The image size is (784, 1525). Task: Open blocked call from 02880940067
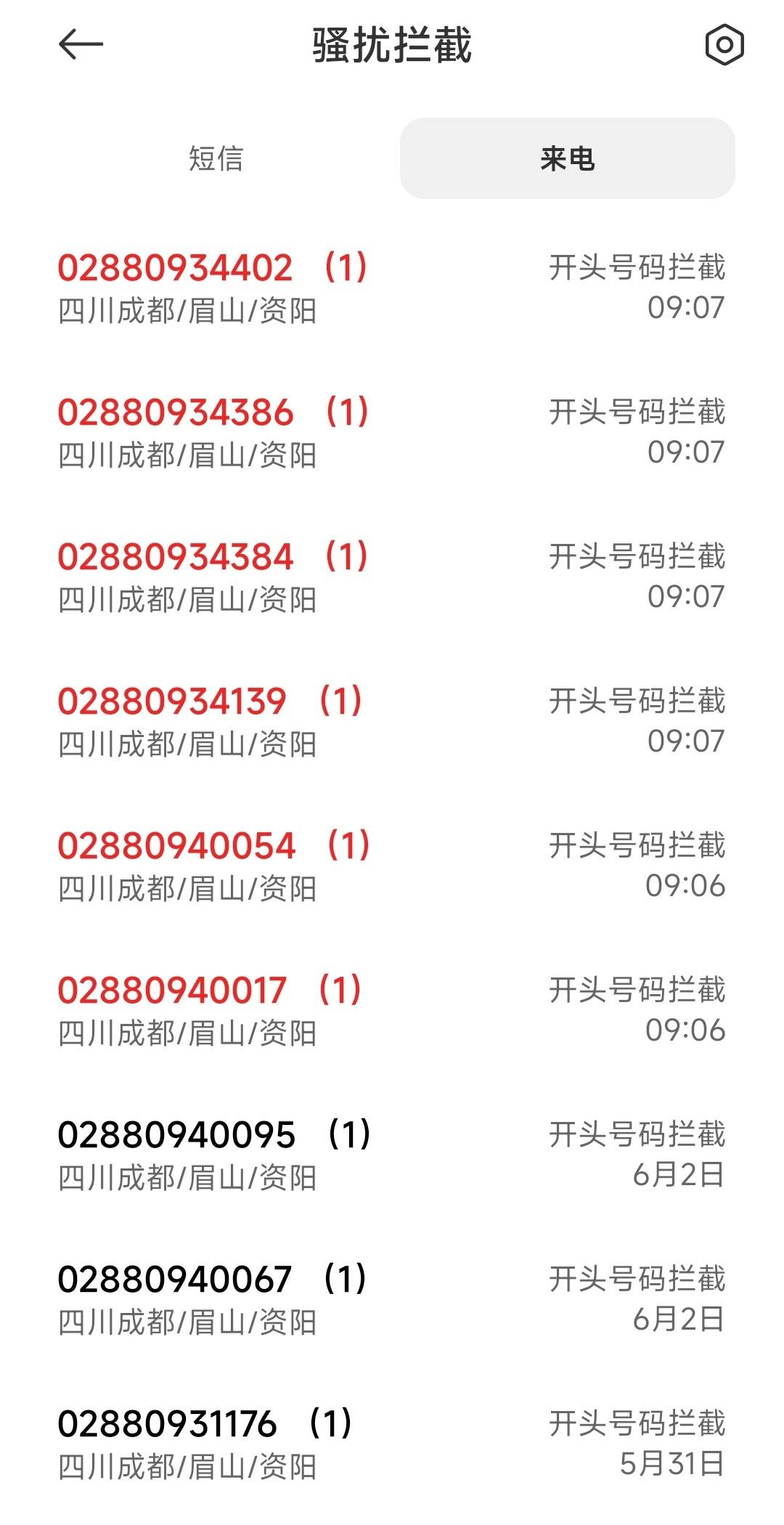392,1300
